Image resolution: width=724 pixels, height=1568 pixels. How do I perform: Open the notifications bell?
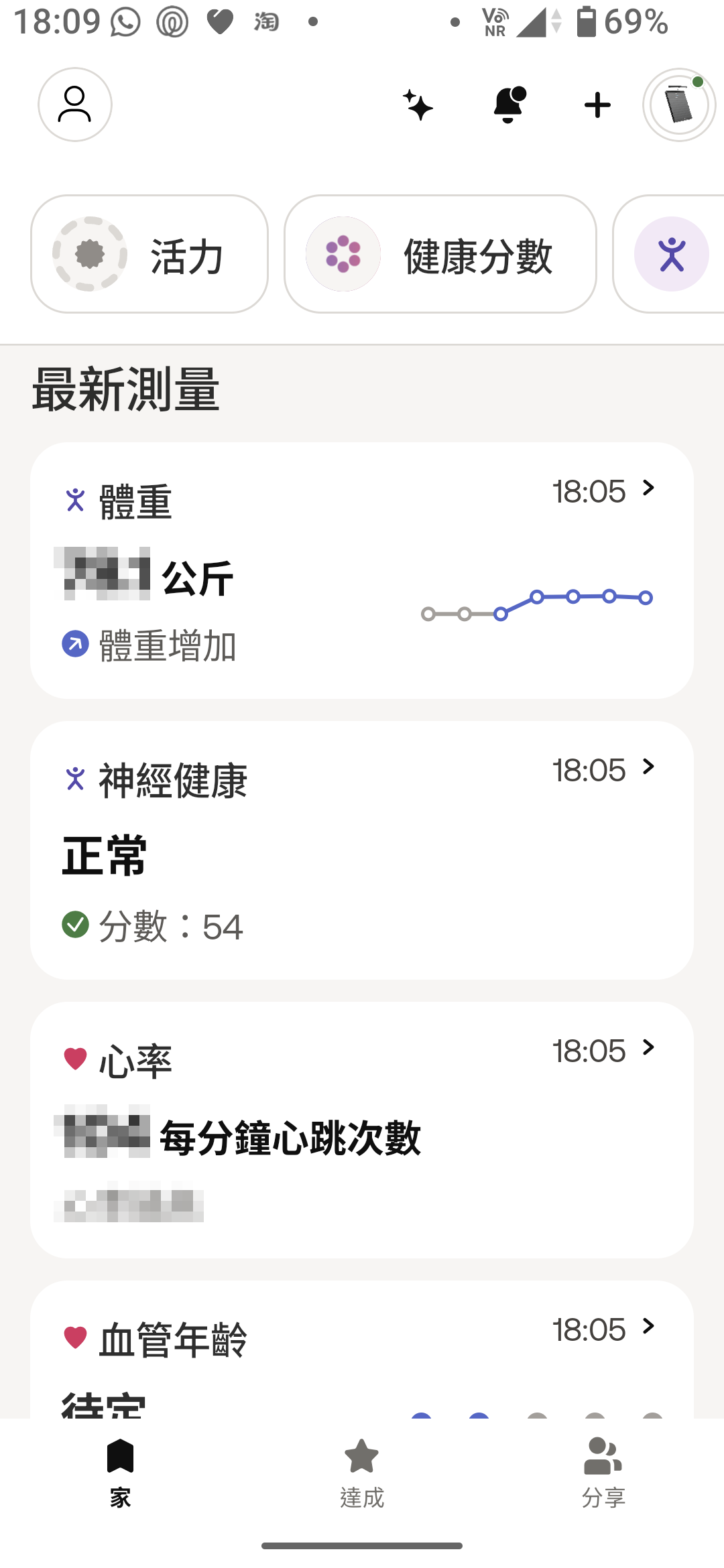pos(508,105)
